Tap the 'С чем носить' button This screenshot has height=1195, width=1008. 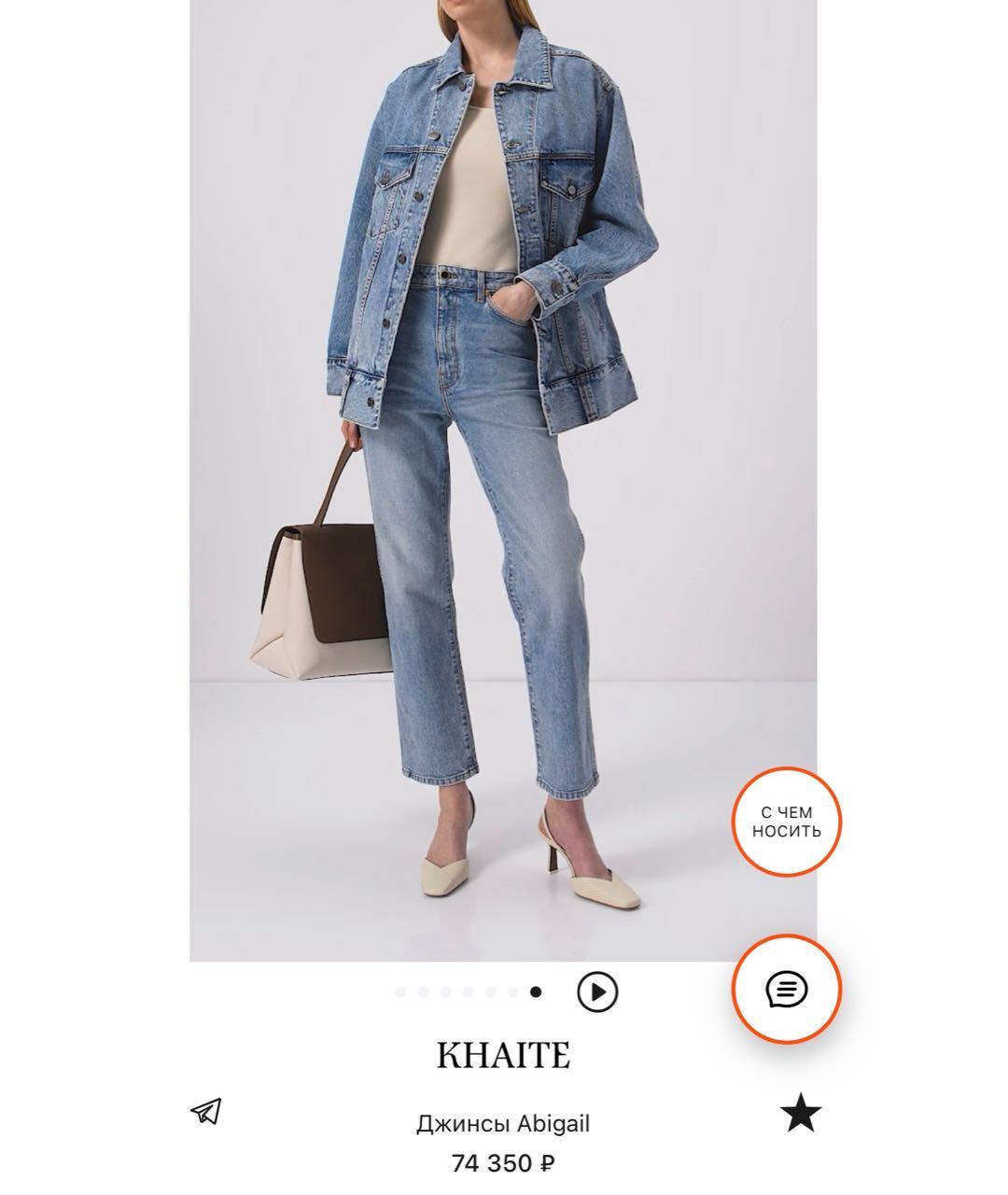786,822
